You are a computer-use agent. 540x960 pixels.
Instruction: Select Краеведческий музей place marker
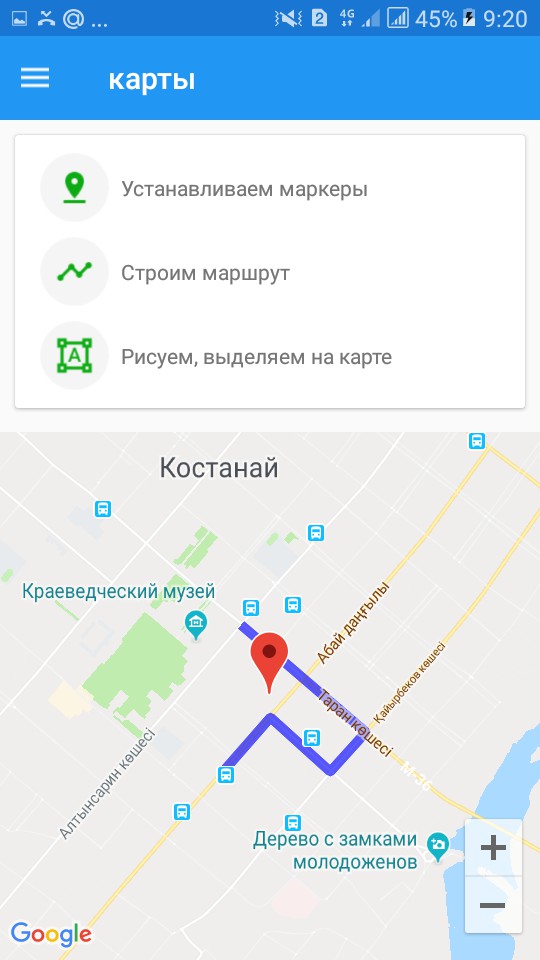click(196, 625)
